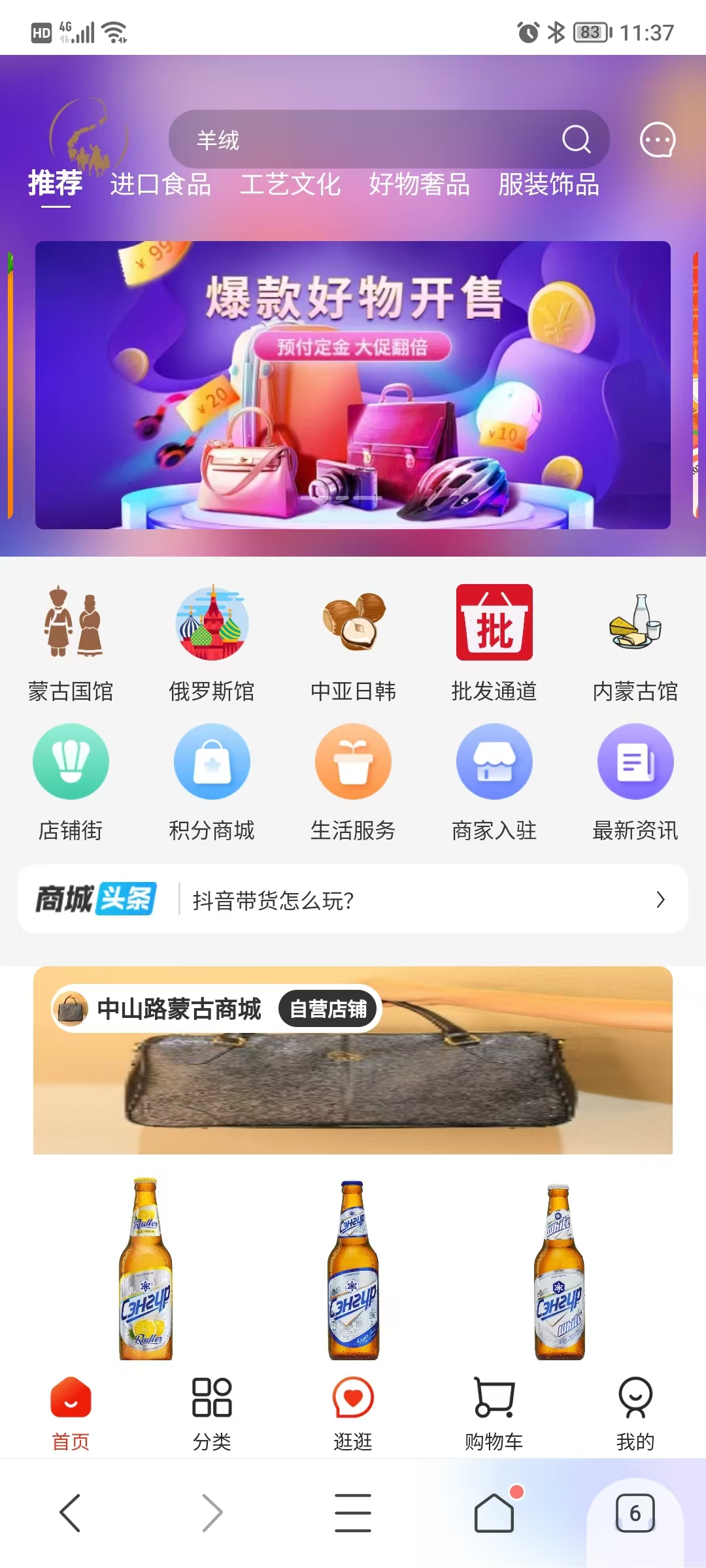Switch to the 进口食品 tab
706x1568 pixels.
click(160, 185)
